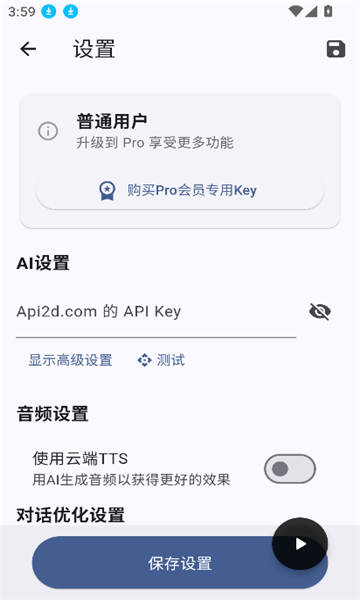Image resolution: width=360 pixels, height=600 pixels.
Task: Tap 购买Pro会员专用Key button
Action: (180, 190)
